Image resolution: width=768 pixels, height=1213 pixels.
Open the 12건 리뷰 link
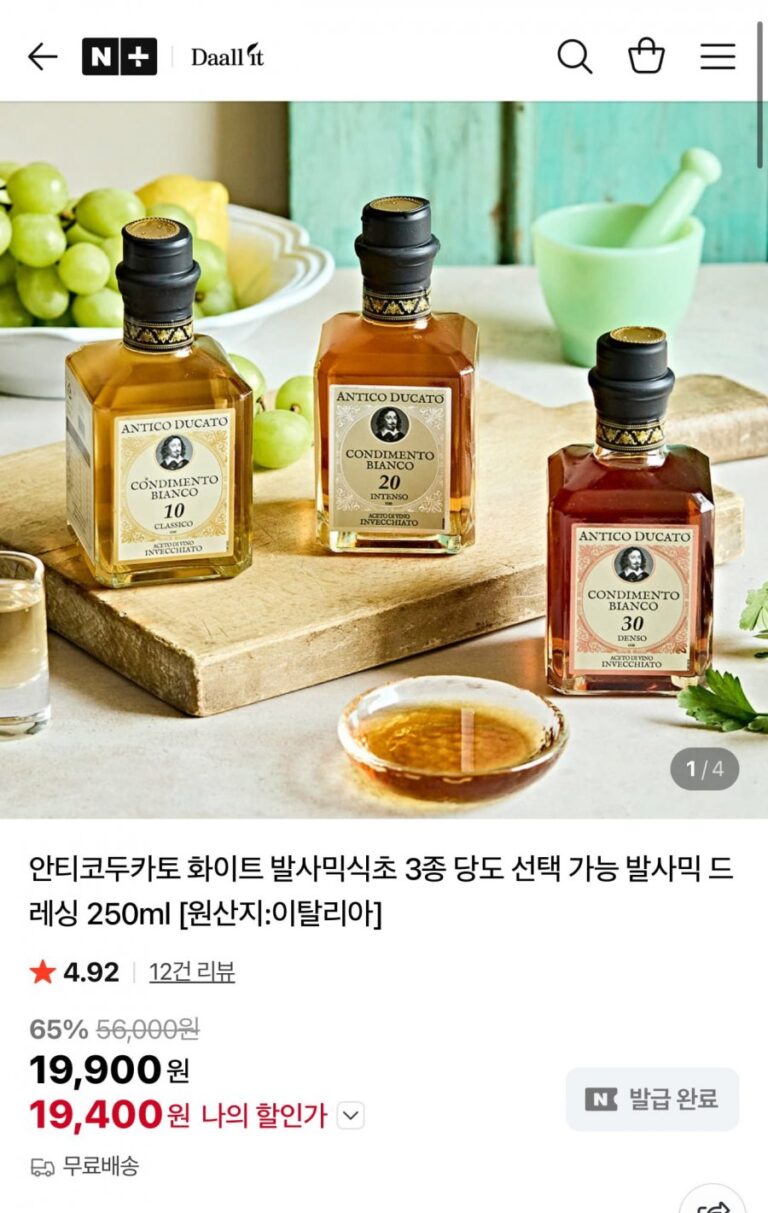[192, 972]
